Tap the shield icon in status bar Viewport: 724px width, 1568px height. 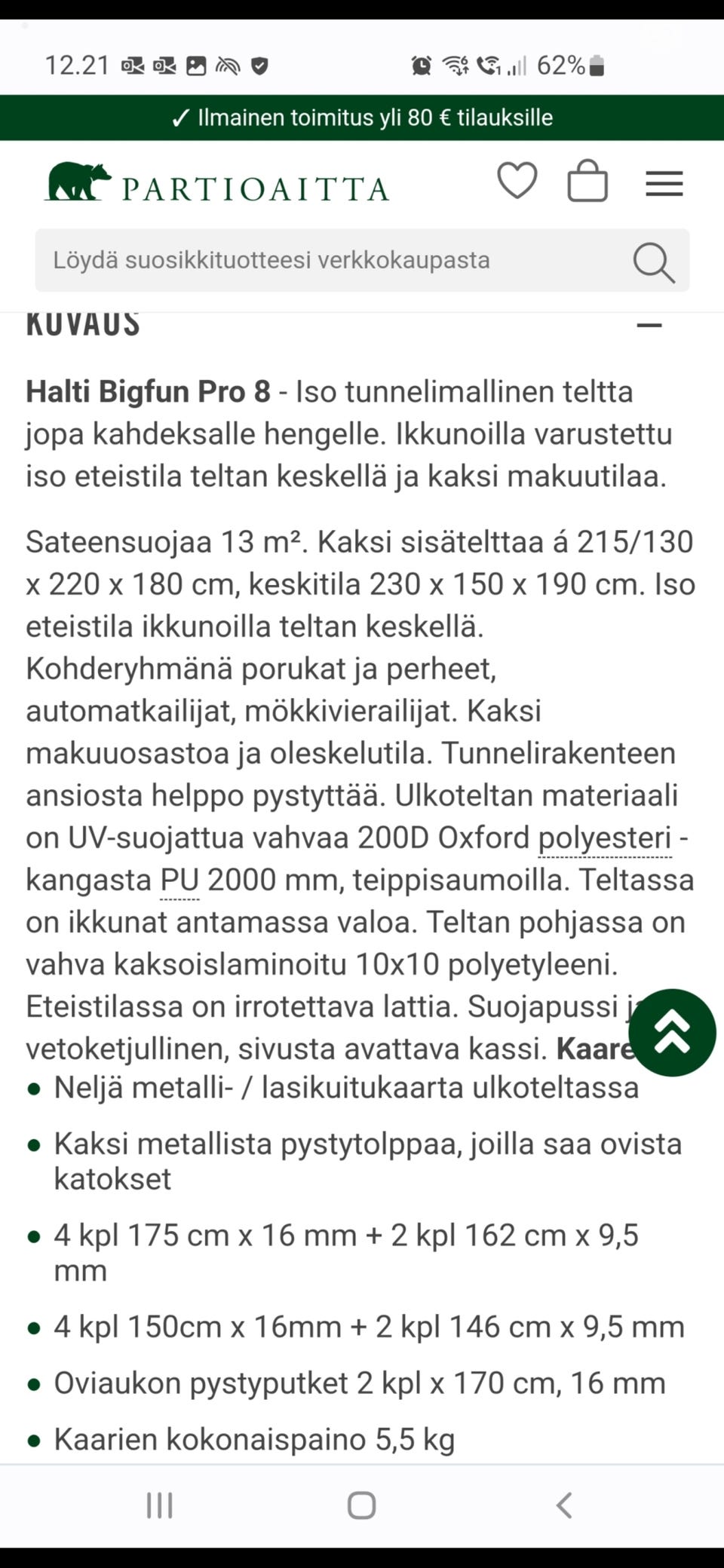[x=259, y=66]
